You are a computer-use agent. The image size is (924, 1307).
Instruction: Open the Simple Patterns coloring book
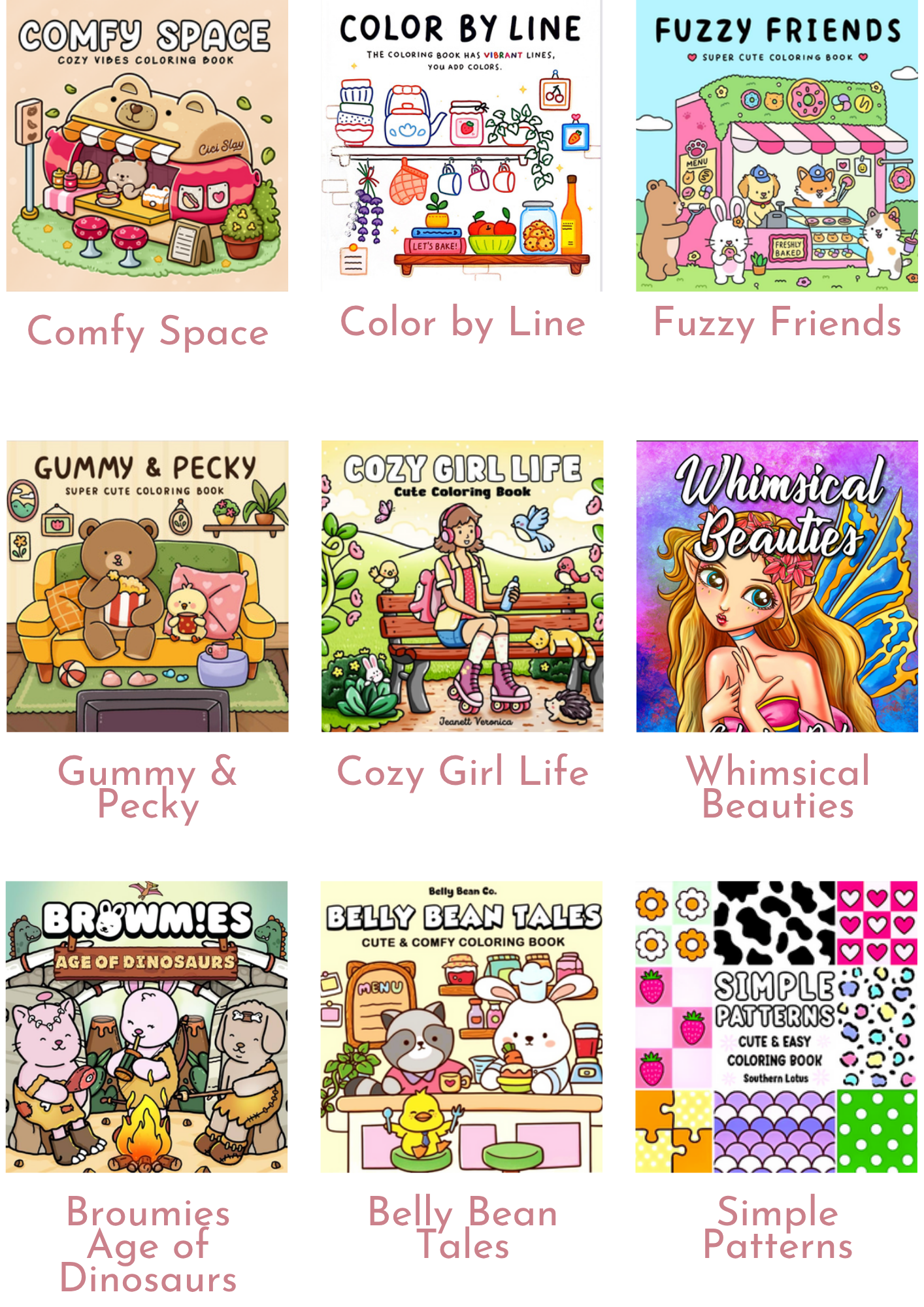(777, 1027)
